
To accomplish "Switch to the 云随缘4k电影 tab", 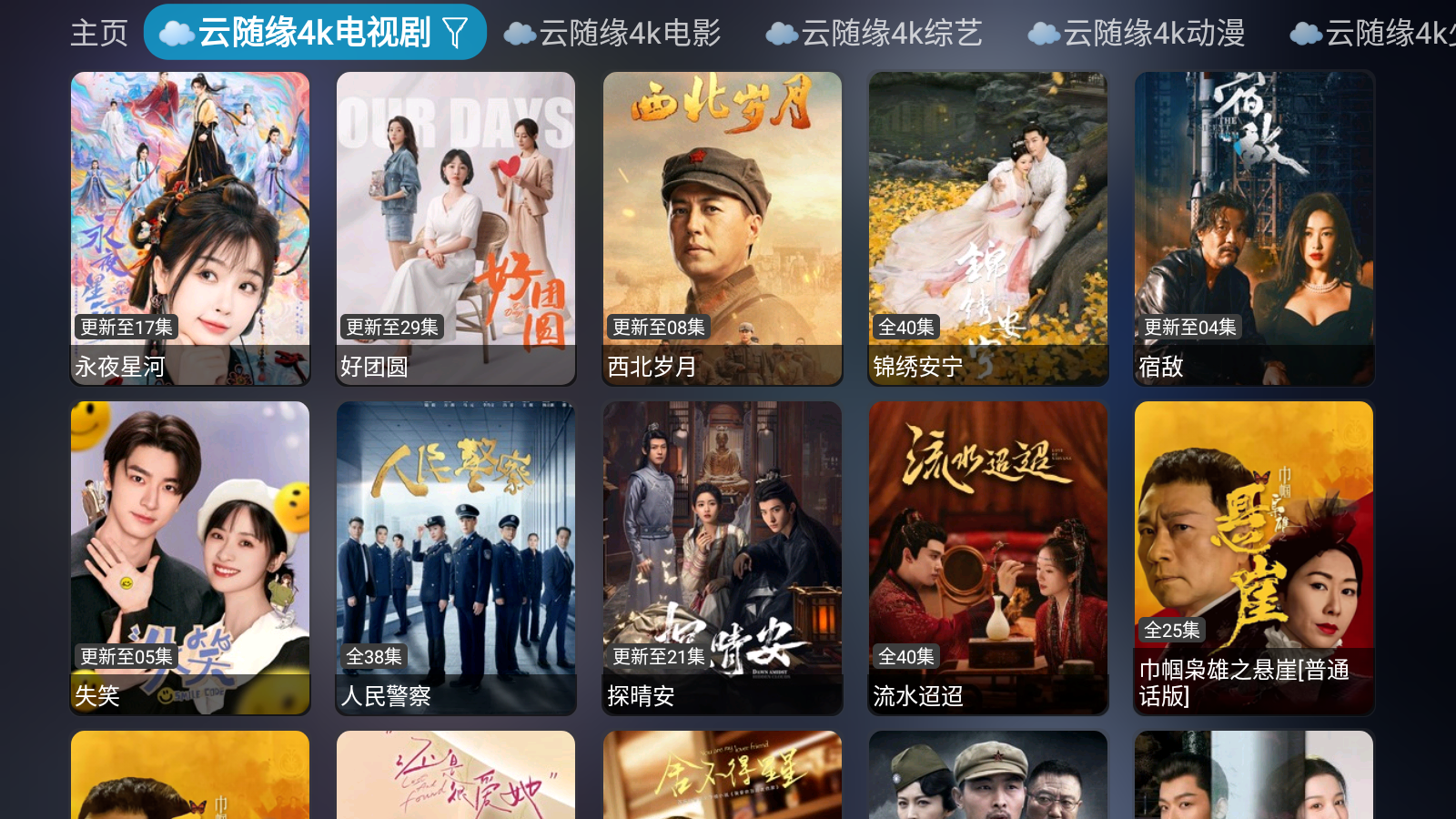I will (612, 34).
